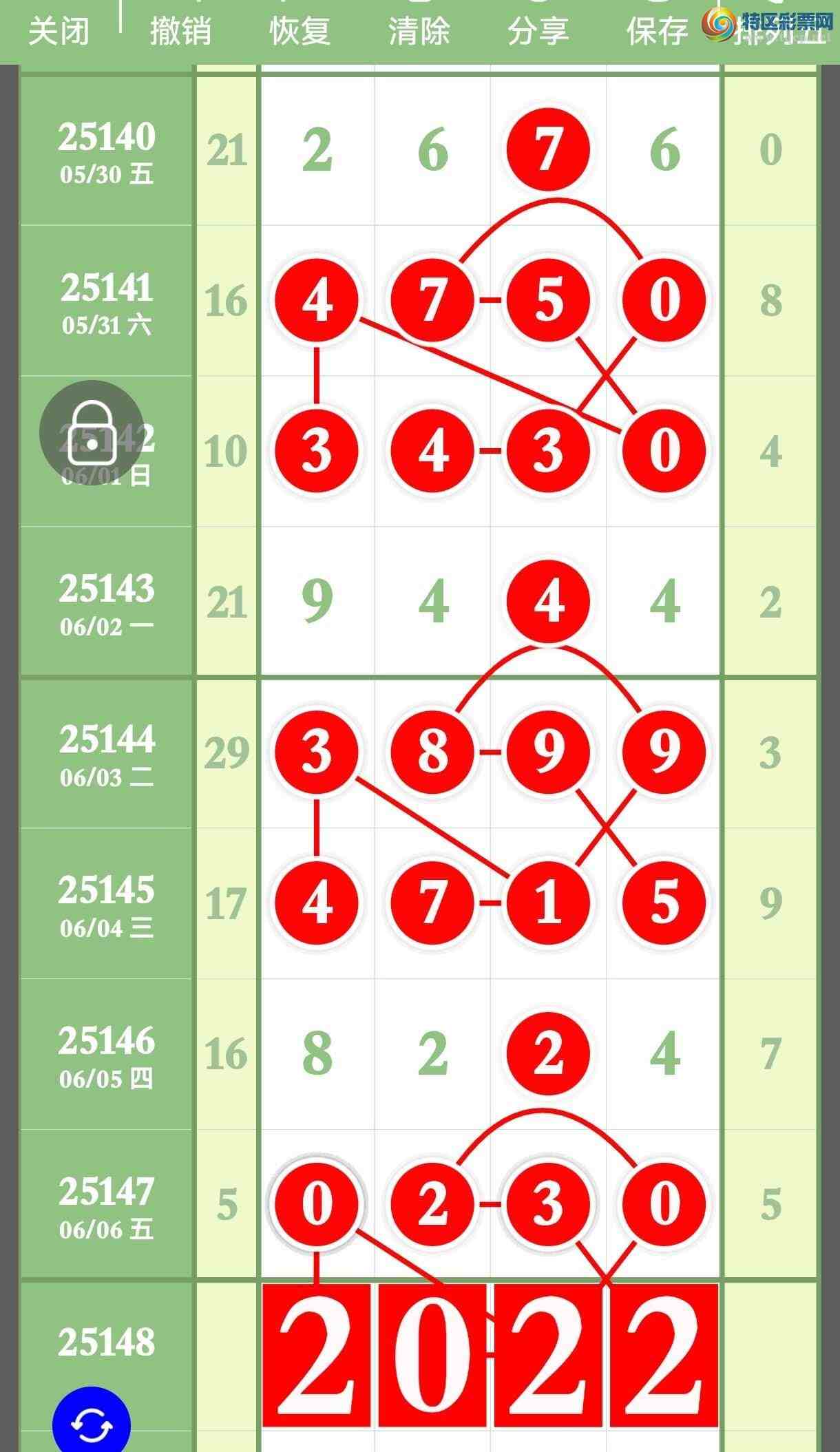Save the chart with 保存
The width and height of the screenshot is (840, 1452).
pyautogui.click(x=657, y=32)
